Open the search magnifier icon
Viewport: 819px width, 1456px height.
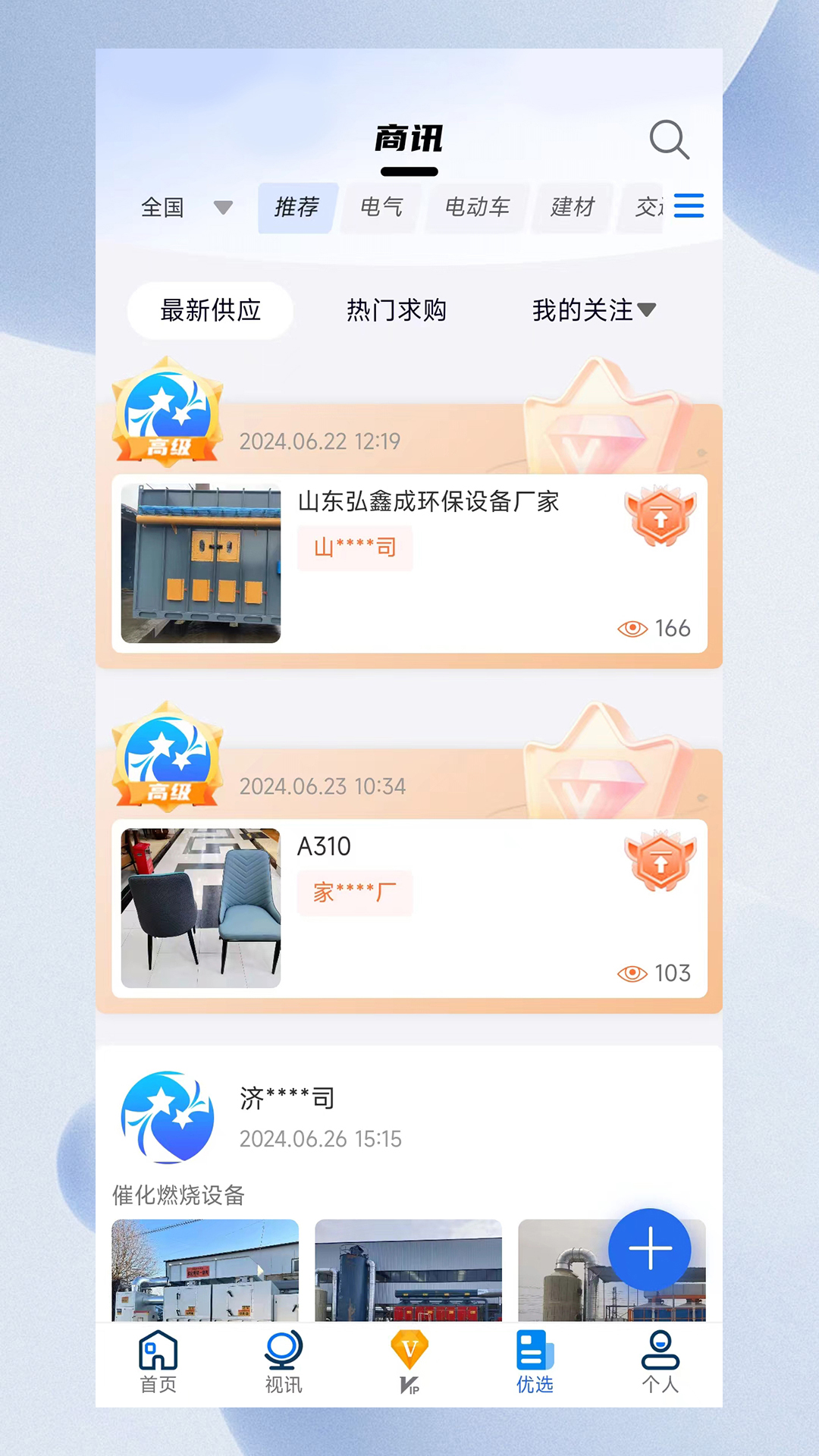tap(669, 140)
